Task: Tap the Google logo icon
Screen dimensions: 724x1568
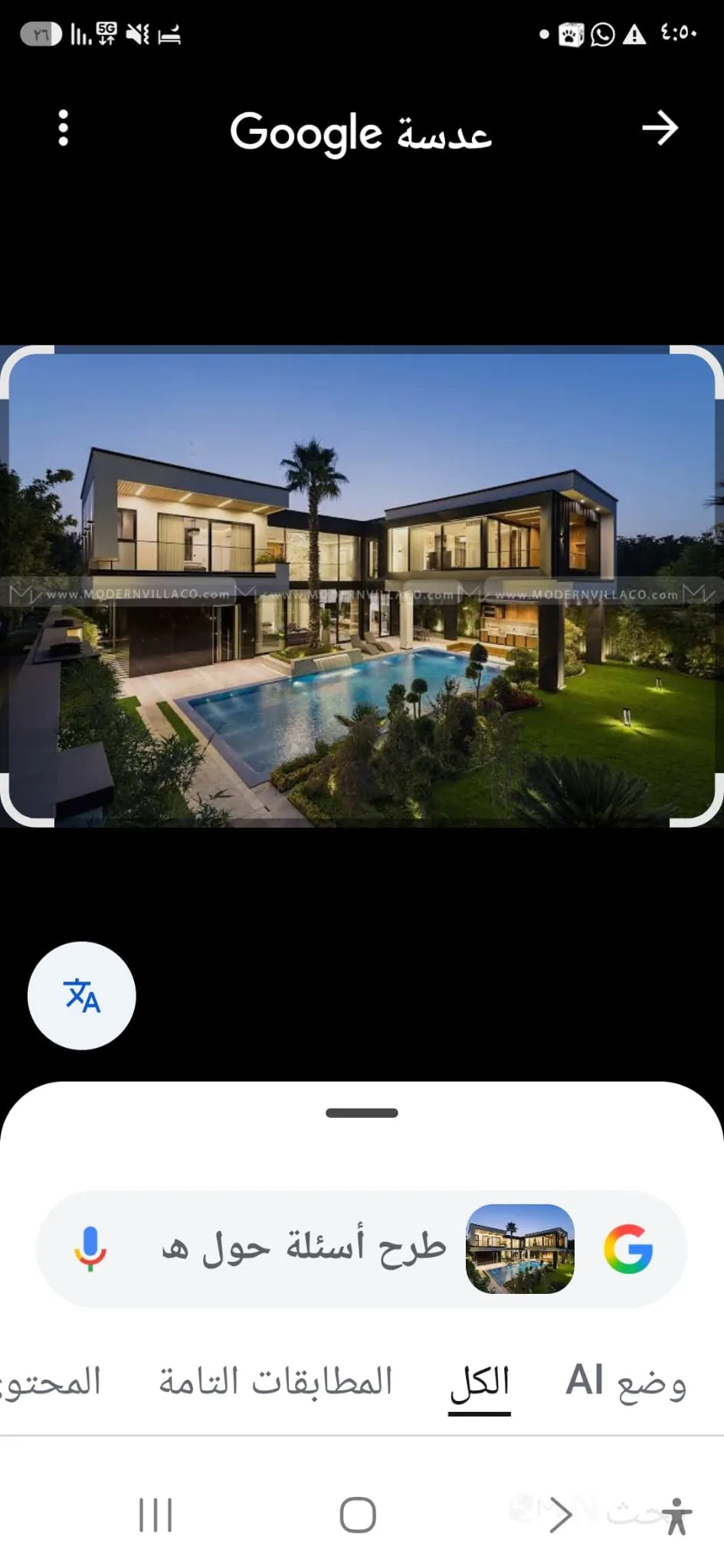Action: coord(628,1249)
